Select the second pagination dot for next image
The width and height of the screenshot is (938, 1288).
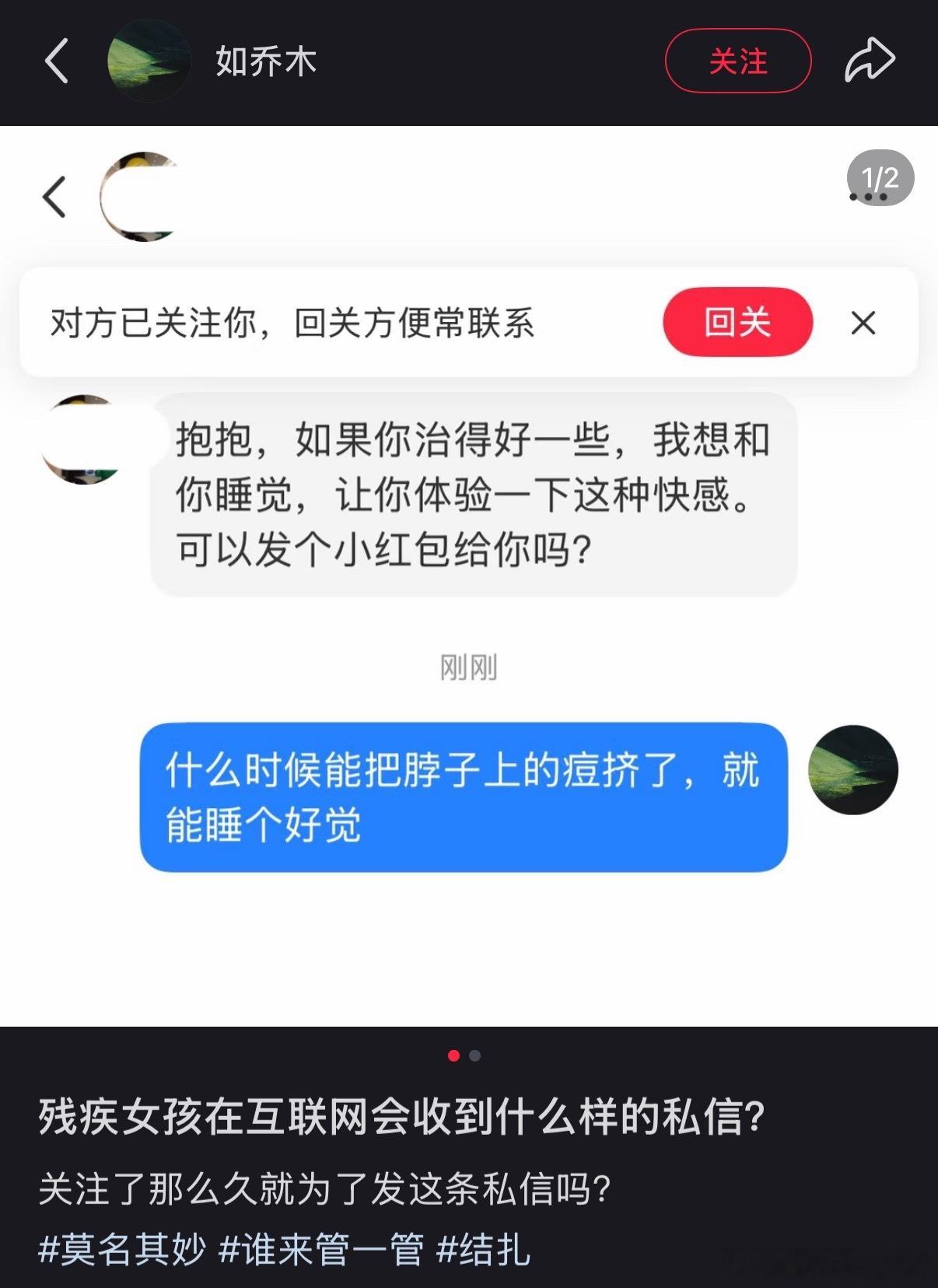(475, 1056)
